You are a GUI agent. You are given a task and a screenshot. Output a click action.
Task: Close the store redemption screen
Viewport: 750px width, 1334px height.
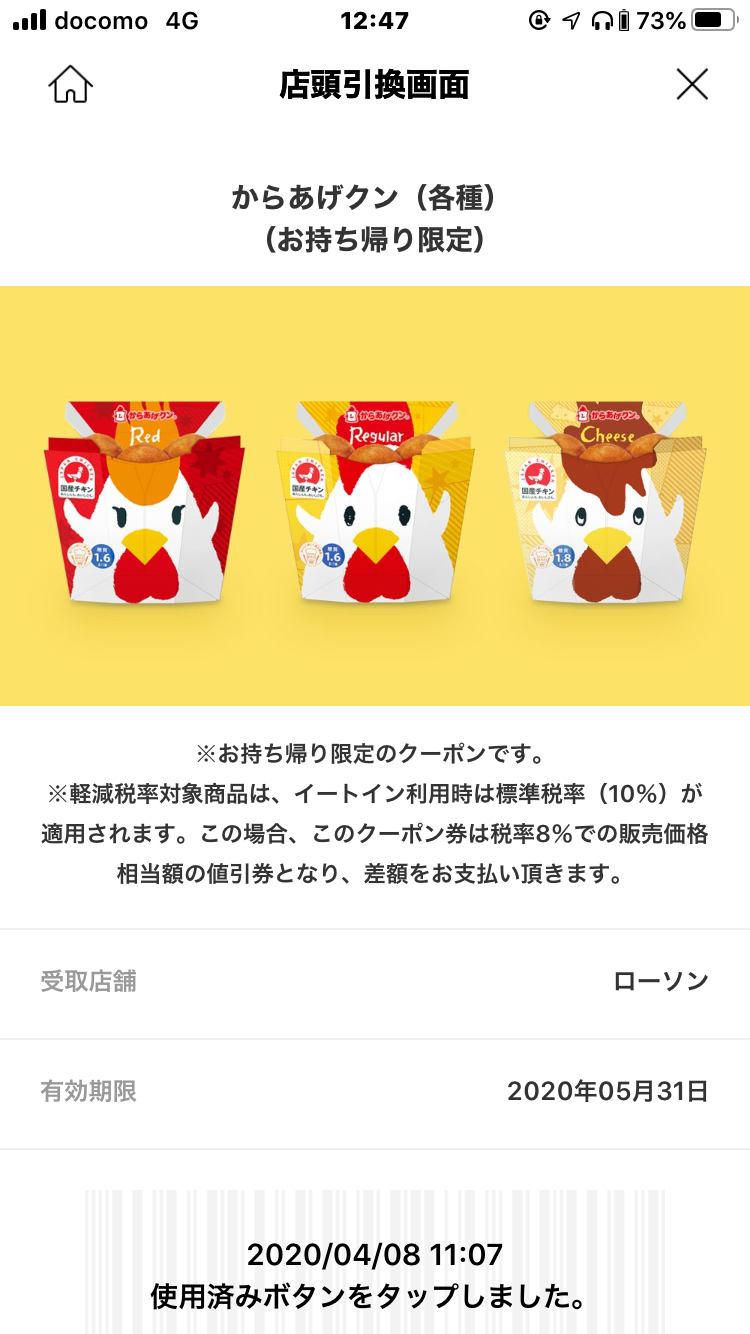[x=692, y=85]
